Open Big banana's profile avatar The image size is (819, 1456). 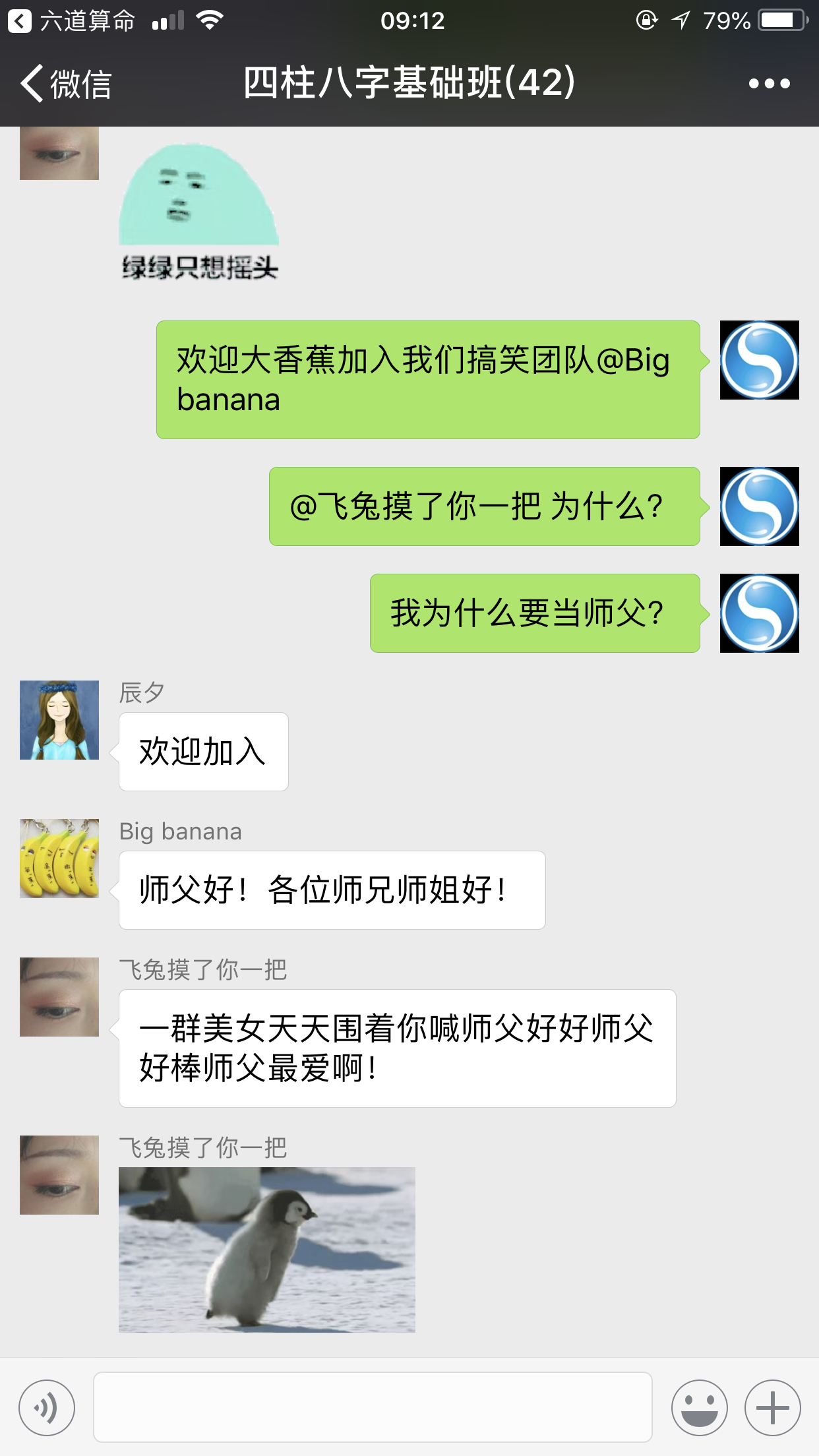pos(59,859)
